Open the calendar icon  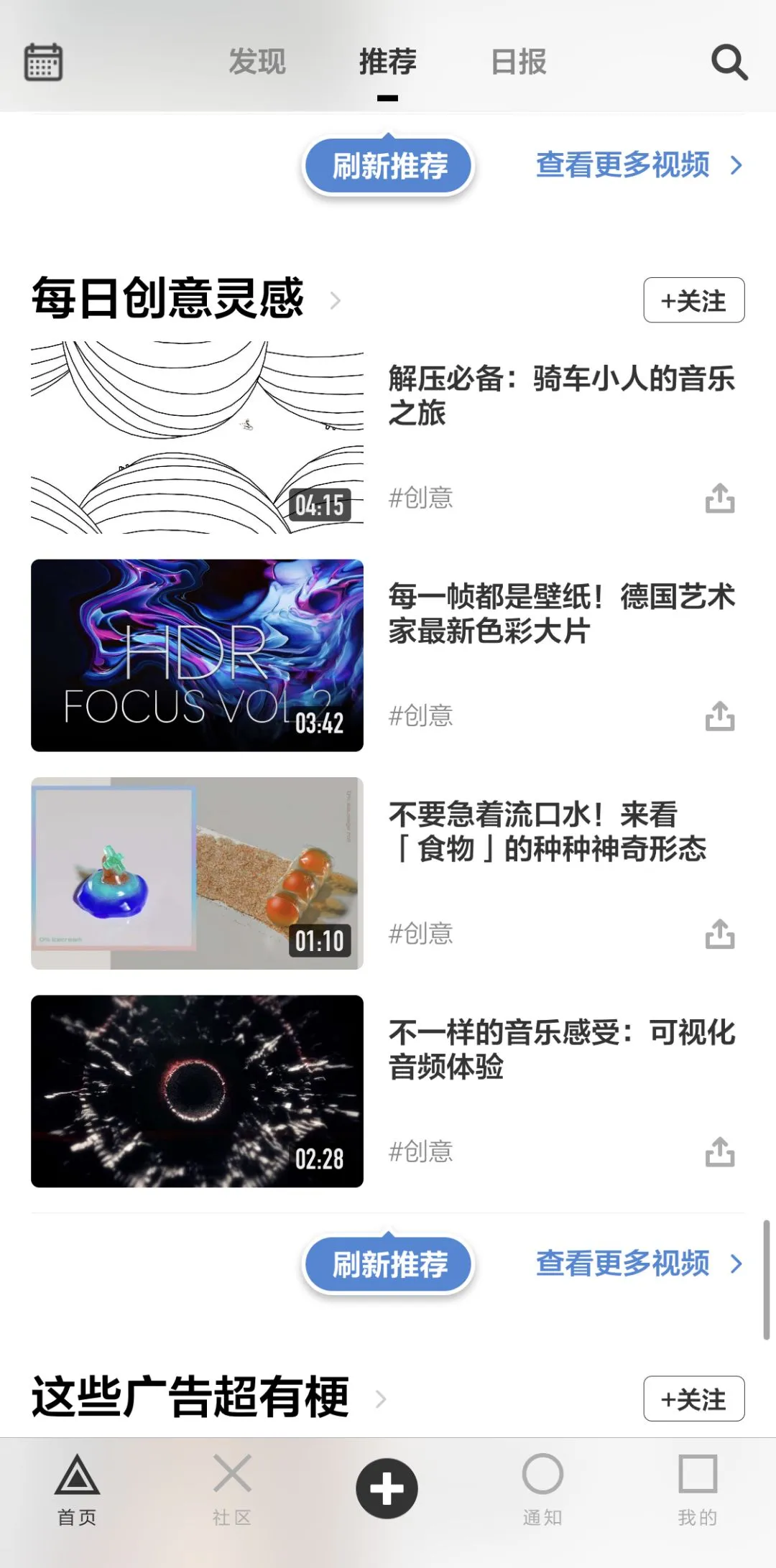tap(43, 62)
